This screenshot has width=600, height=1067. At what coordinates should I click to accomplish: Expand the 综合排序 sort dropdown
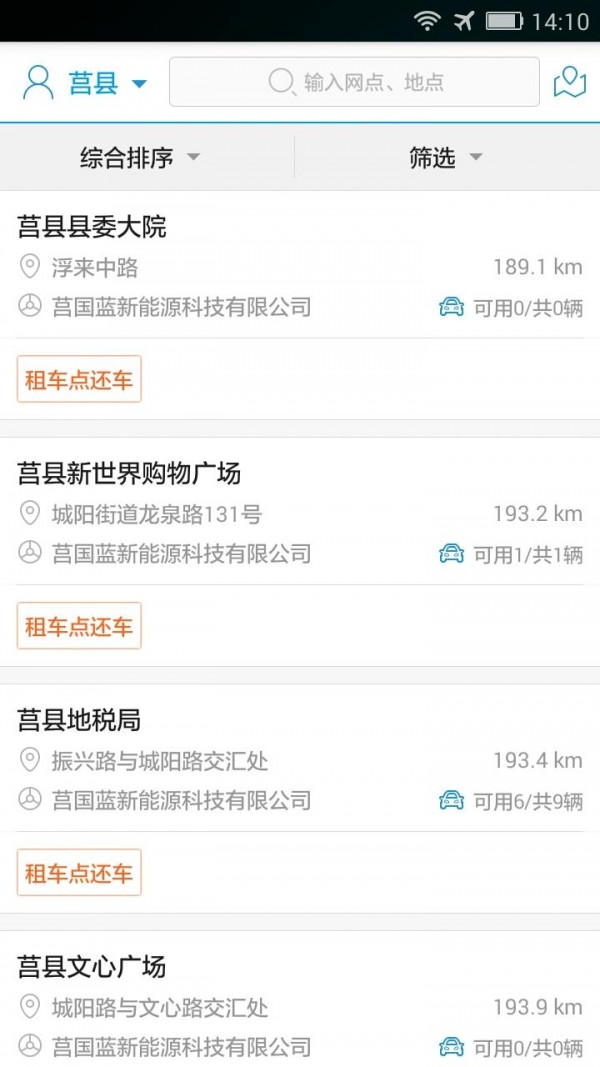pyautogui.click(x=140, y=157)
